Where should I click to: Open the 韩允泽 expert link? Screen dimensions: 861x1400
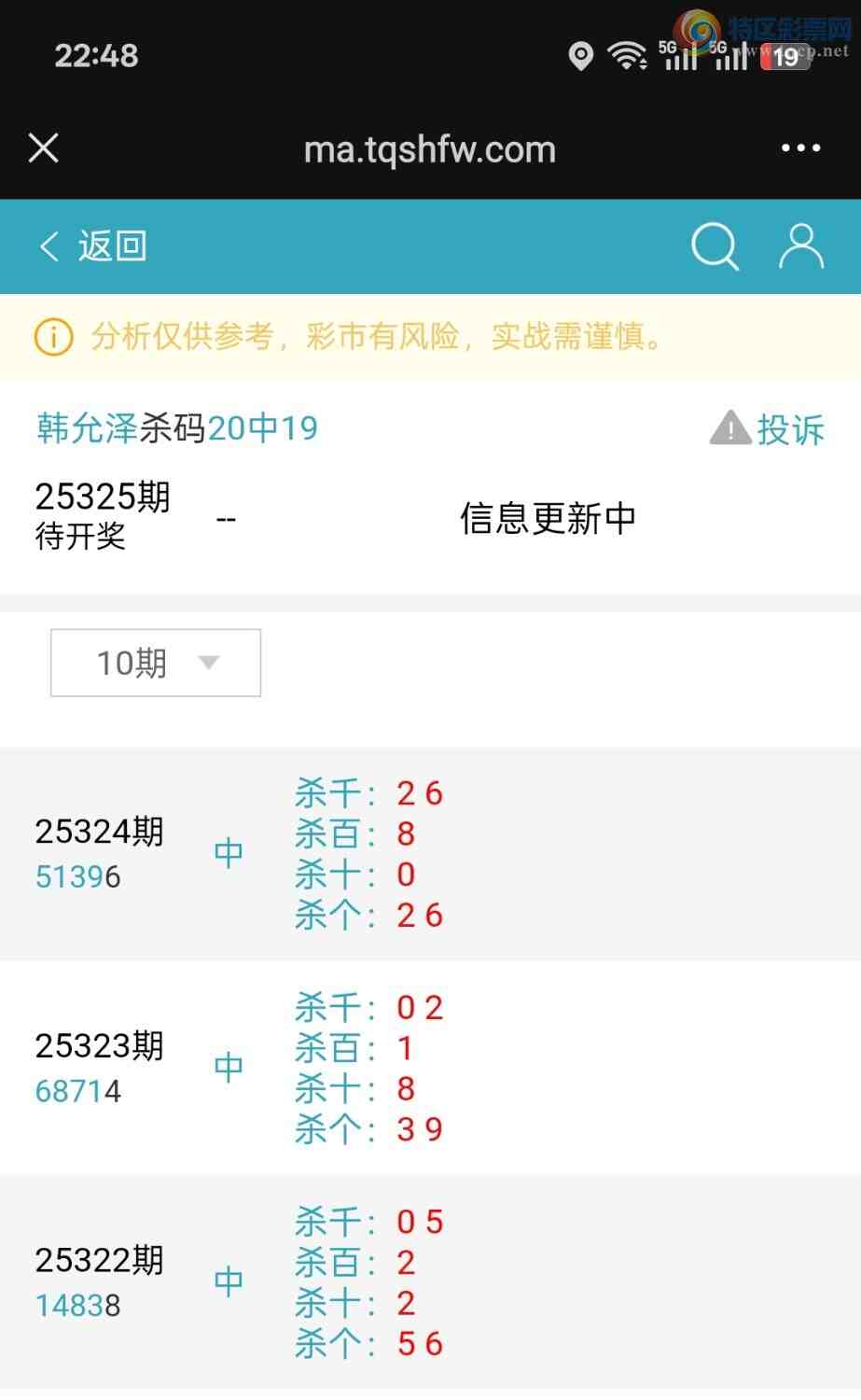tap(87, 428)
